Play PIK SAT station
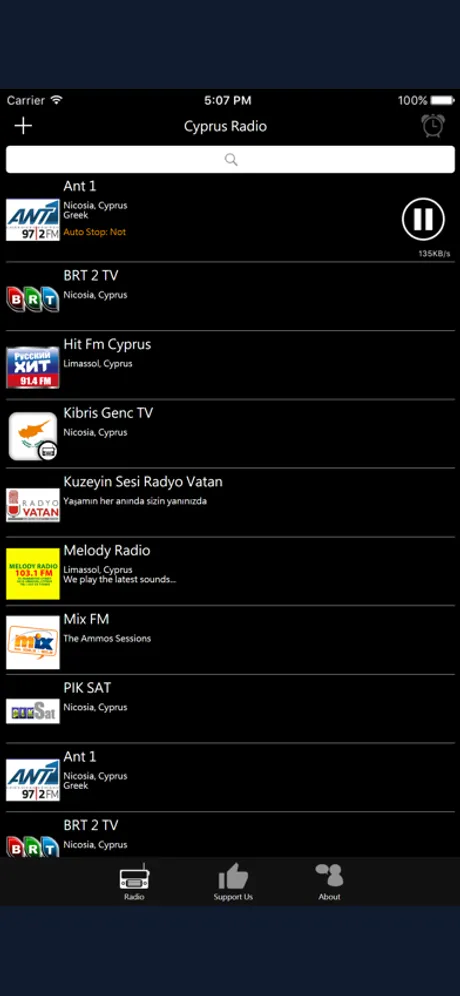 click(x=230, y=708)
